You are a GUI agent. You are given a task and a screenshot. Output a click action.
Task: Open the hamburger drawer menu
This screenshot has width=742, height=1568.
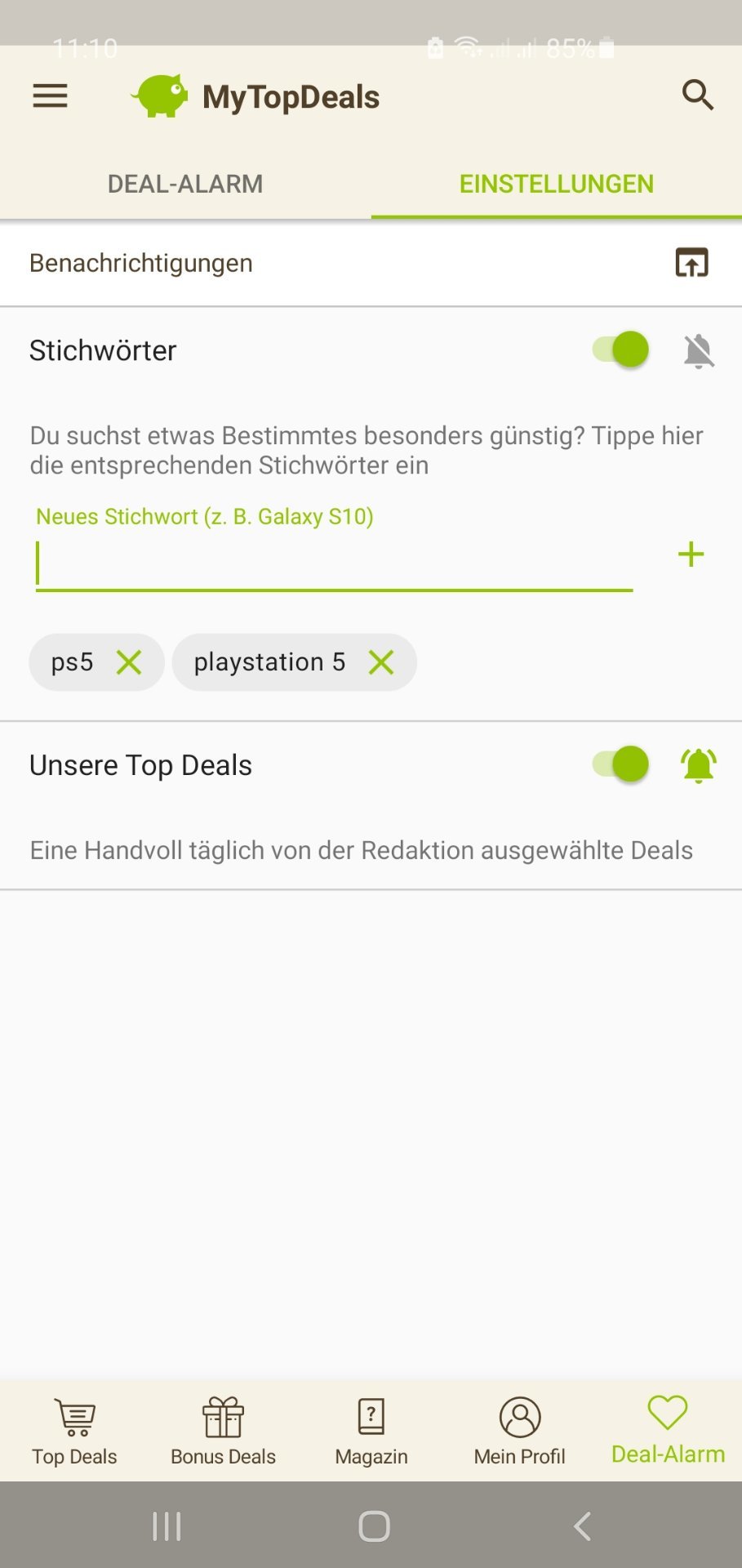[x=50, y=96]
